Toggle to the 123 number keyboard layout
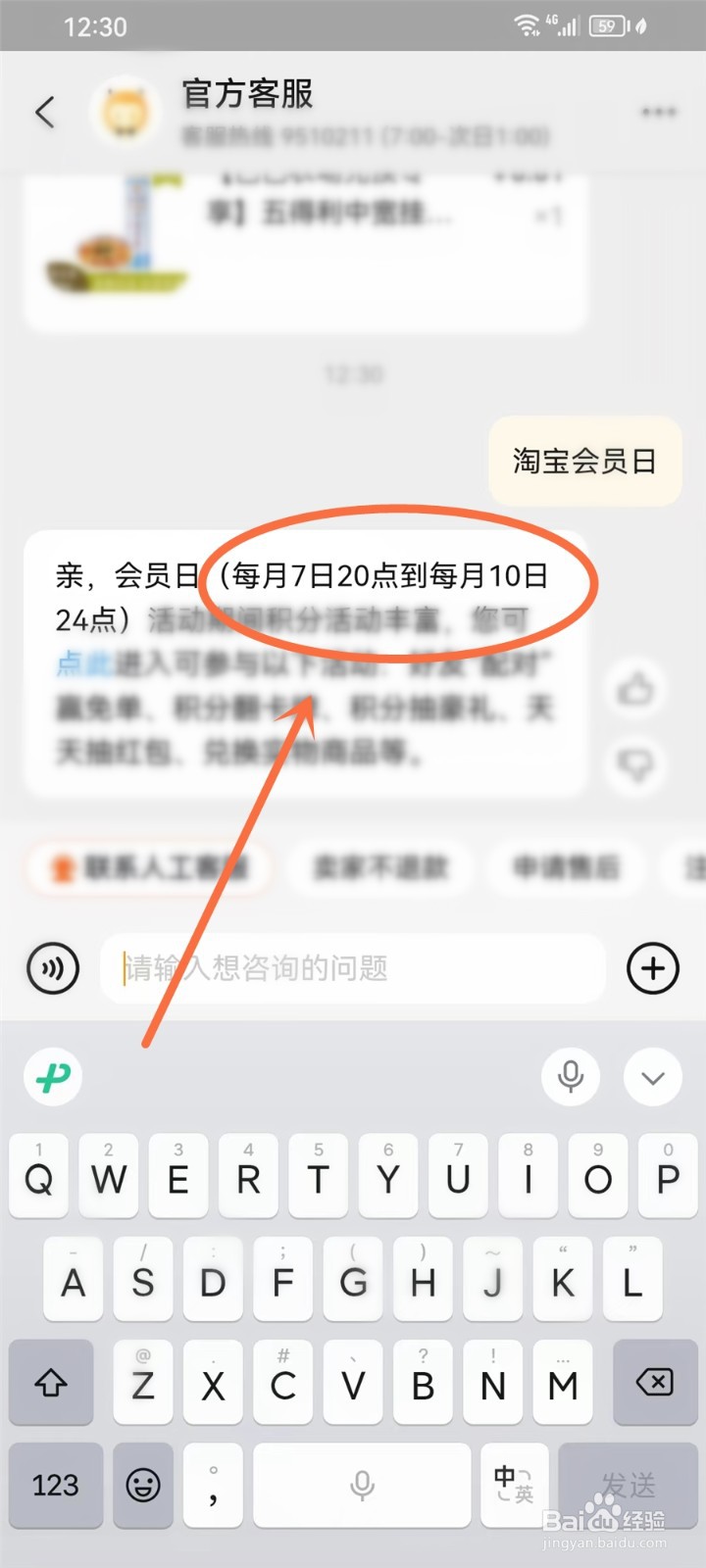Screen dimensions: 706x1568 point(56,1487)
